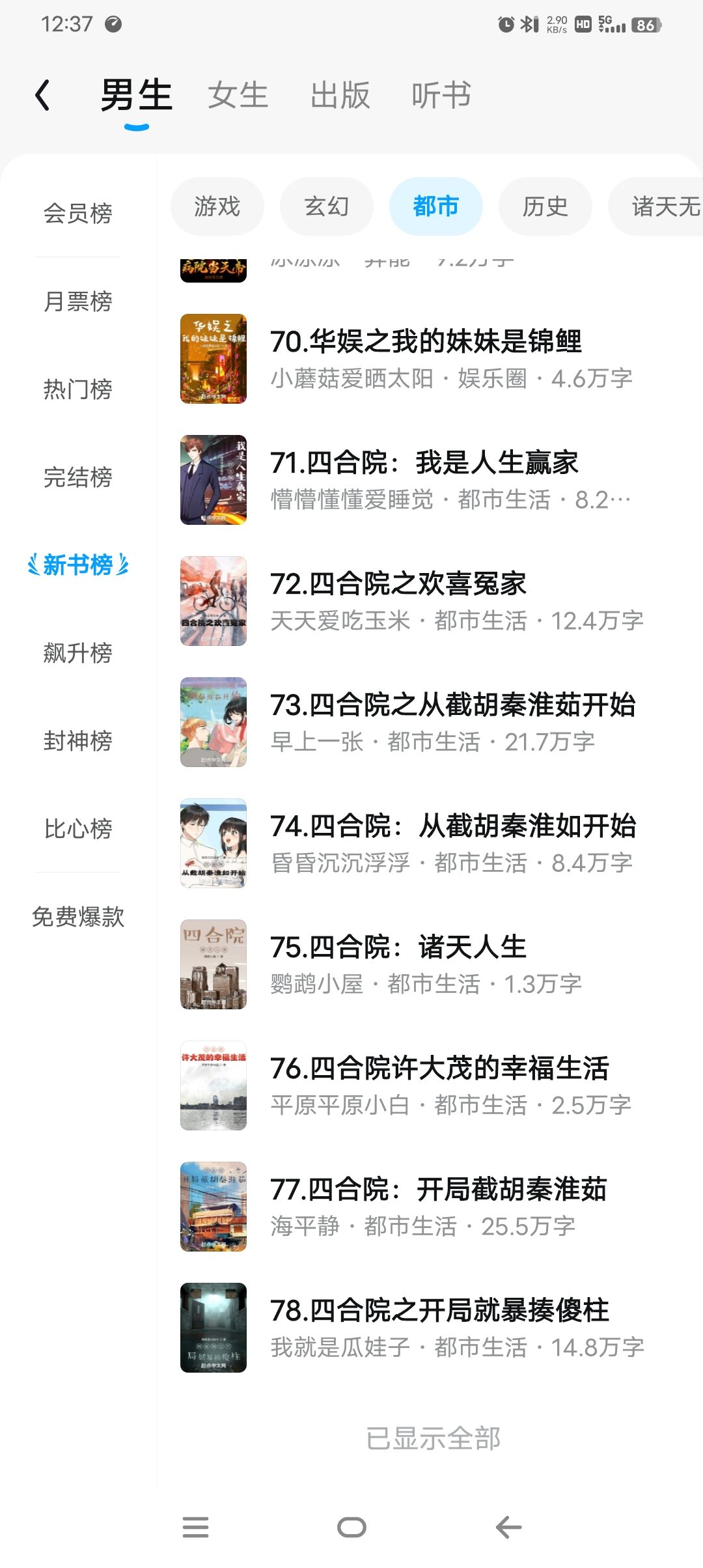The image size is (703, 1568).
Task: Switch to the 女生 tab
Action: pos(238,96)
